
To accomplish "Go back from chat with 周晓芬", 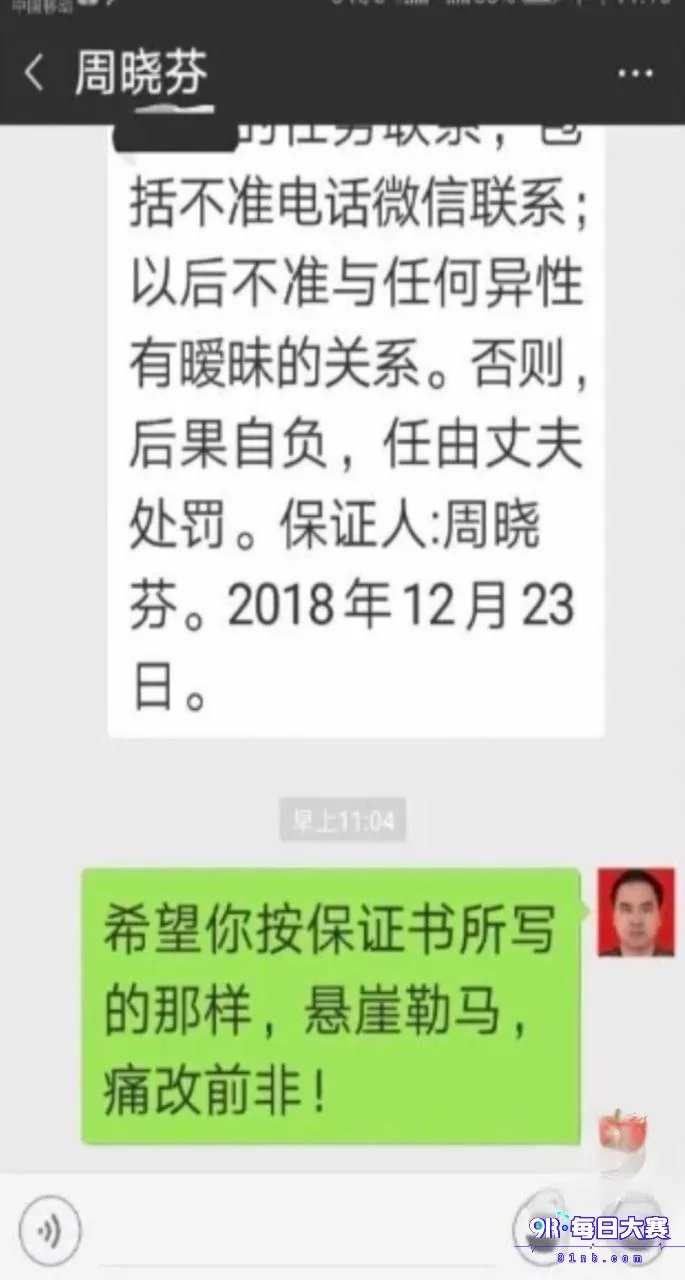I will point(34,73).
